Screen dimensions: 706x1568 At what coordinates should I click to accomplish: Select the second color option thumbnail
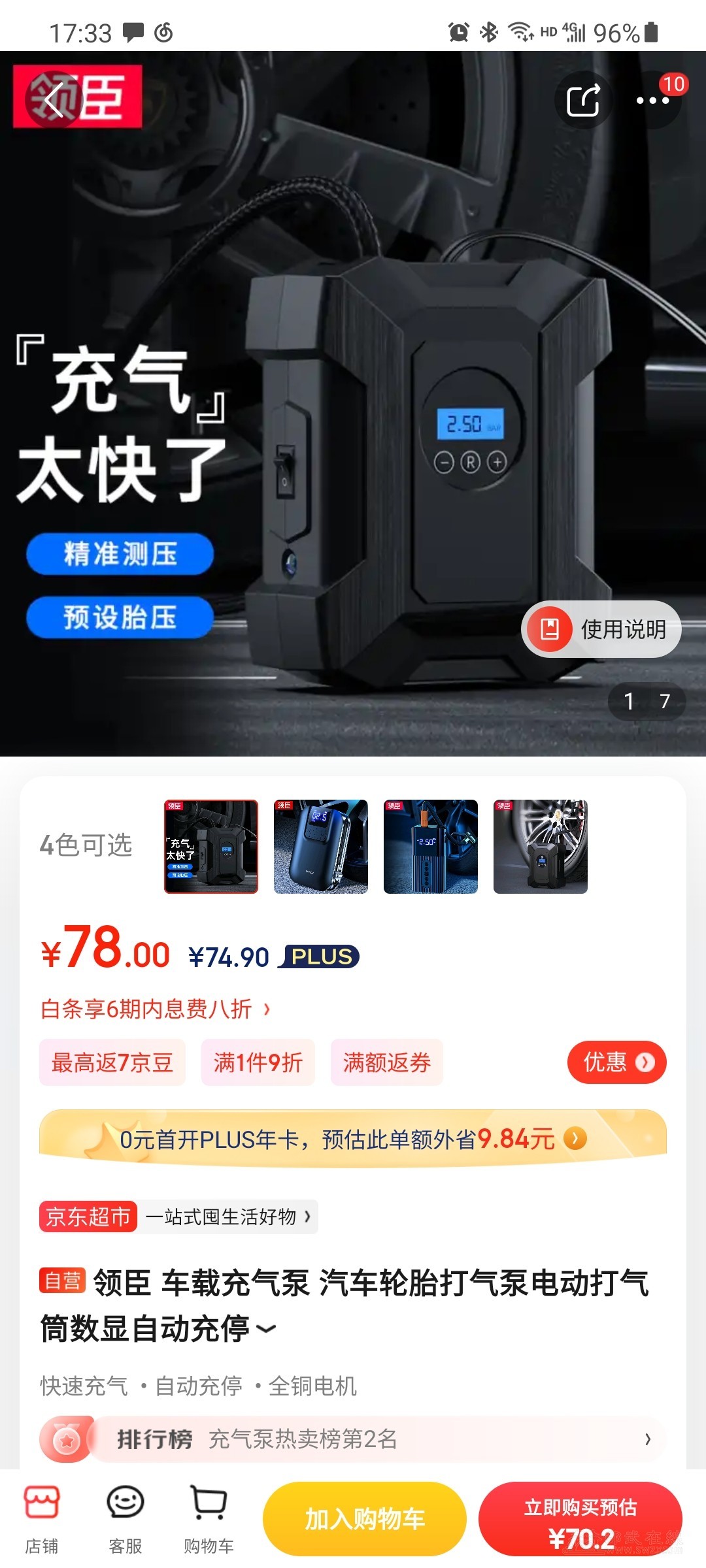click(321, 846)
